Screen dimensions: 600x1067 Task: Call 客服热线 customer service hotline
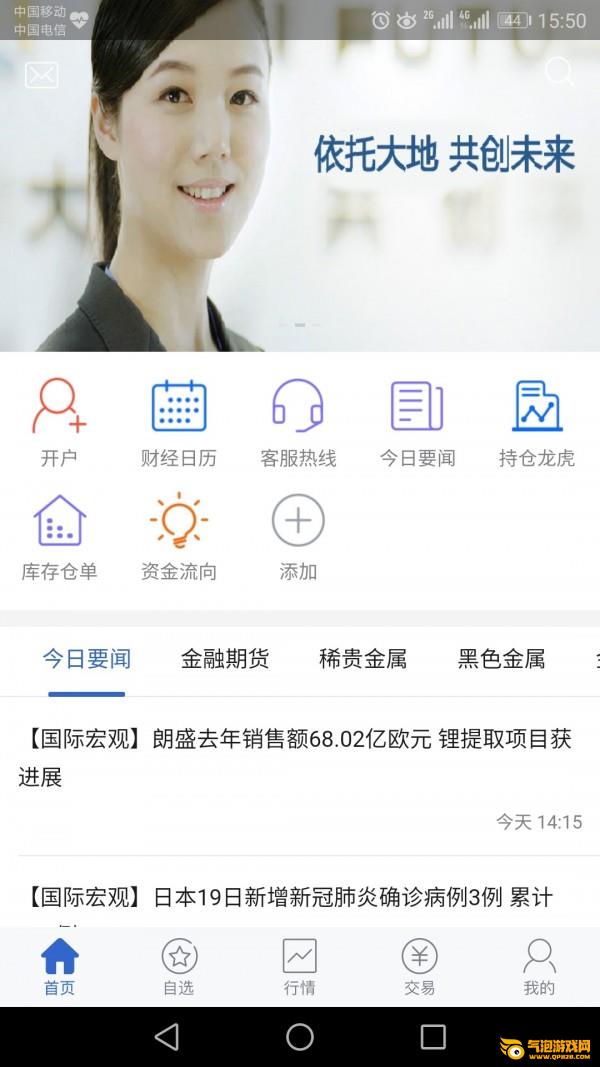point(298,422)
